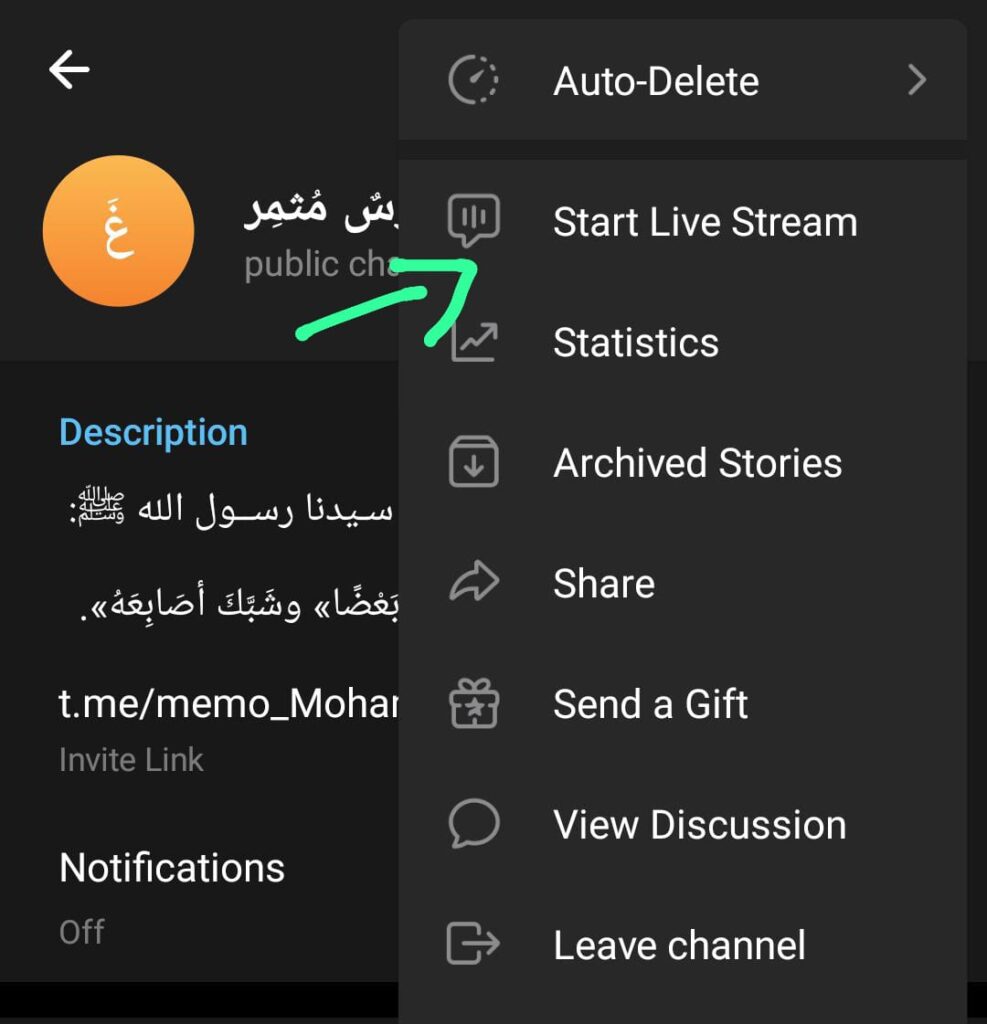Open View Discussion

[x=682, y=825]
